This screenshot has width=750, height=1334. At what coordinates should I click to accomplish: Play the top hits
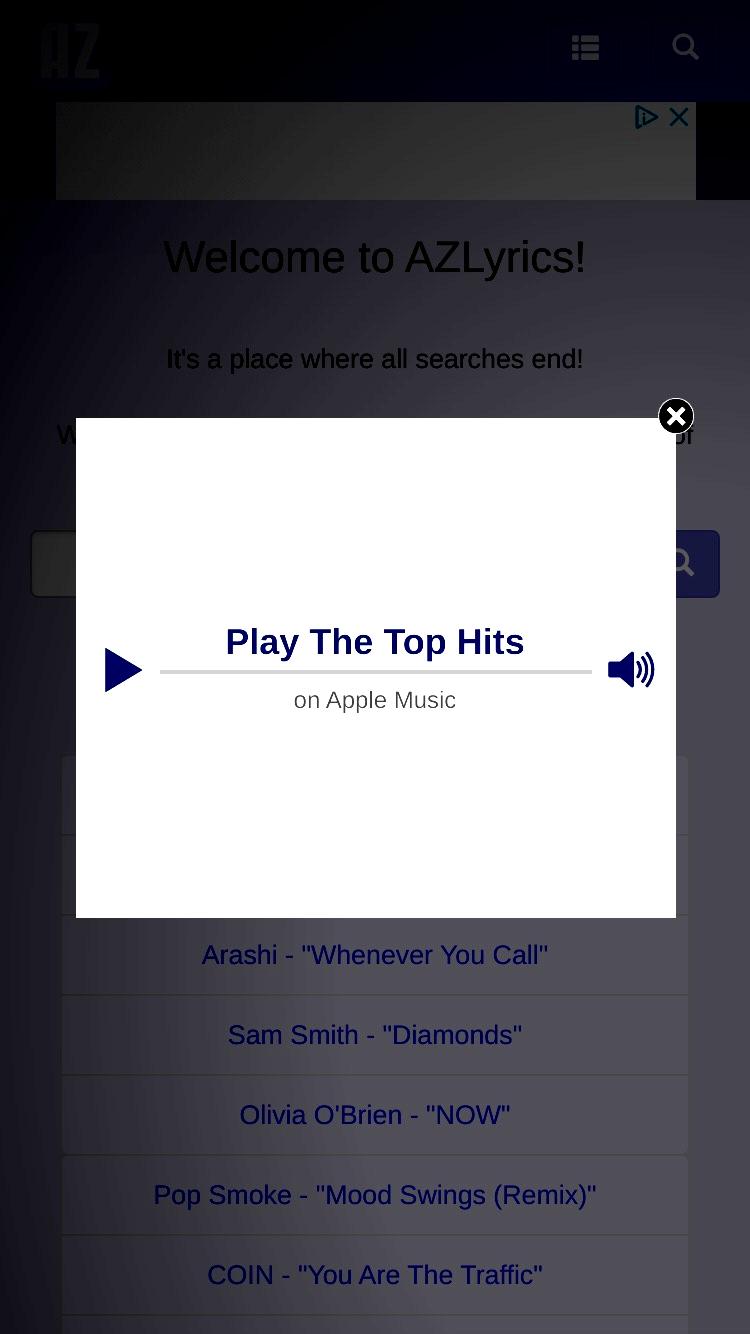(123, 670)
